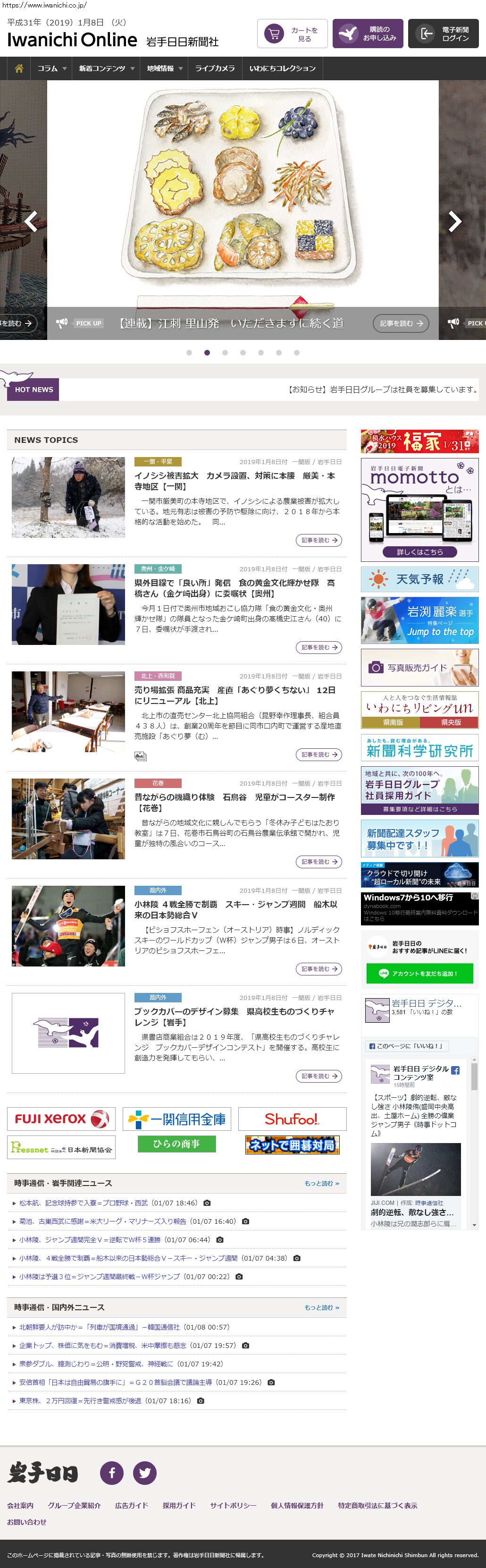Open 会社案内 footer link
Screen dimensions: 486x1568
[20, 1505]
